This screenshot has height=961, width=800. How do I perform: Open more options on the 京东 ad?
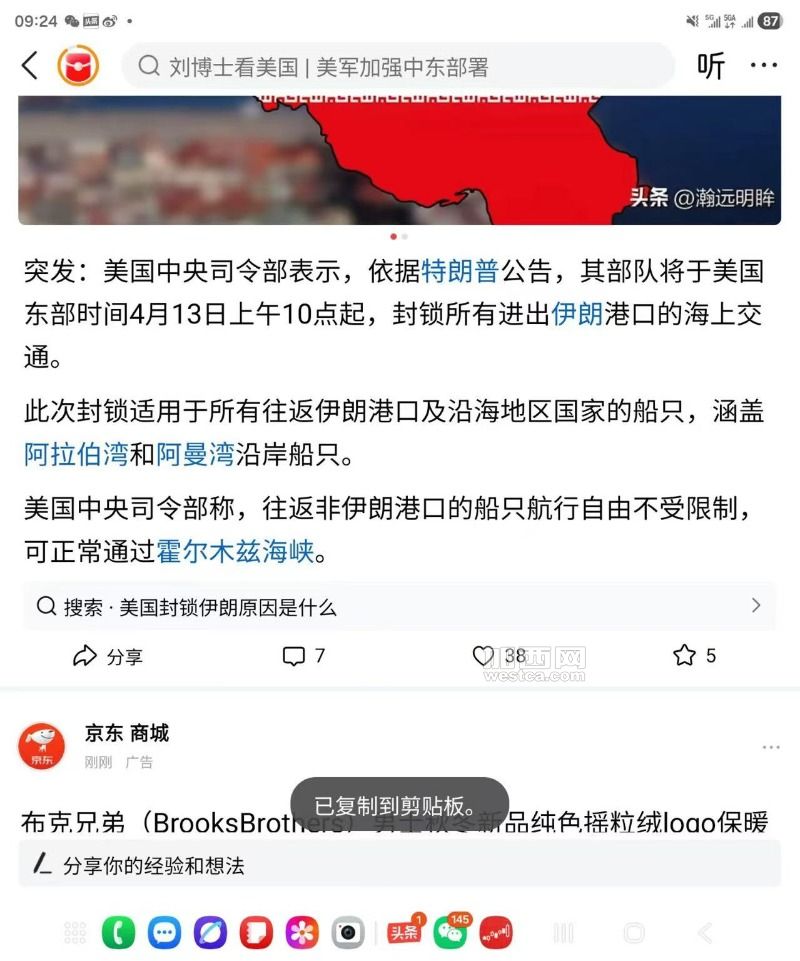pyautogui.click(x=770, y=747)
